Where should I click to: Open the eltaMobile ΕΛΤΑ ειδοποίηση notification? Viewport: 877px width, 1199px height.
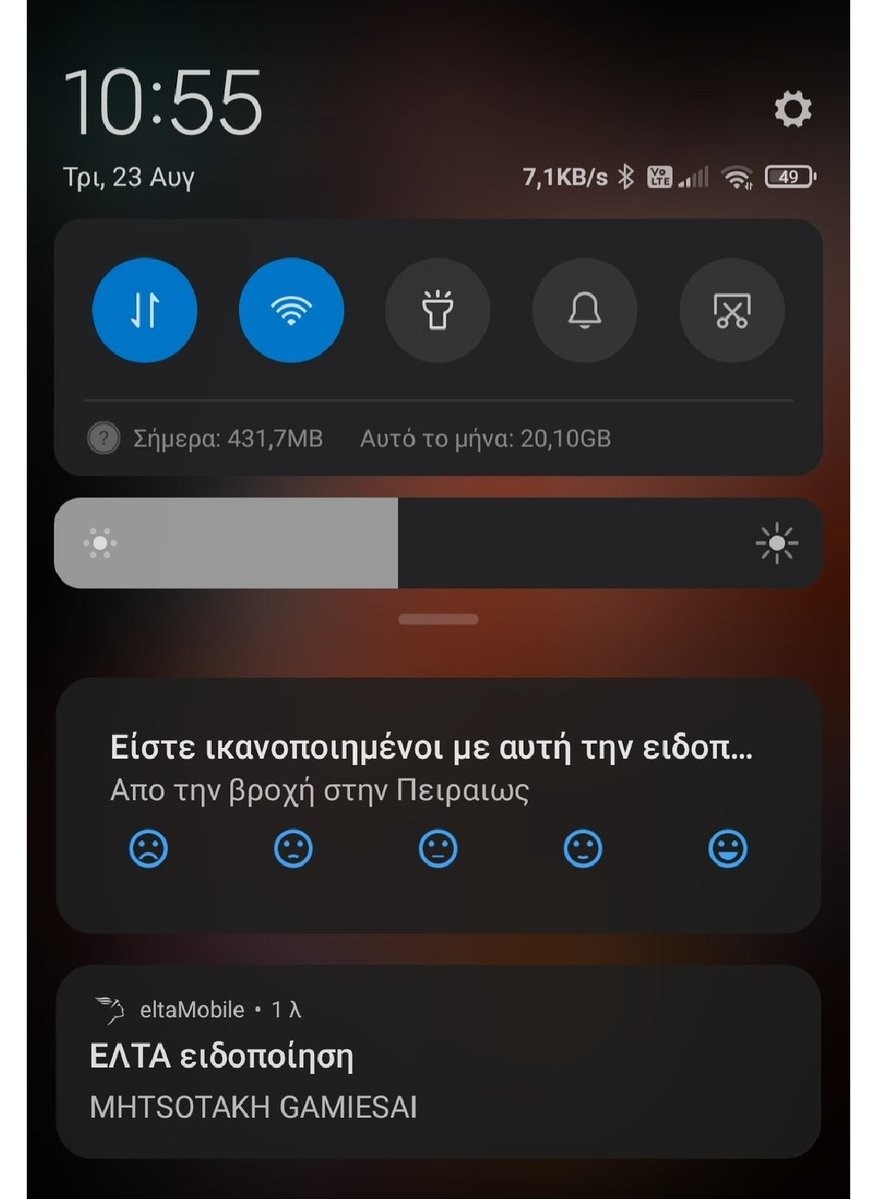click(438, 1060)
